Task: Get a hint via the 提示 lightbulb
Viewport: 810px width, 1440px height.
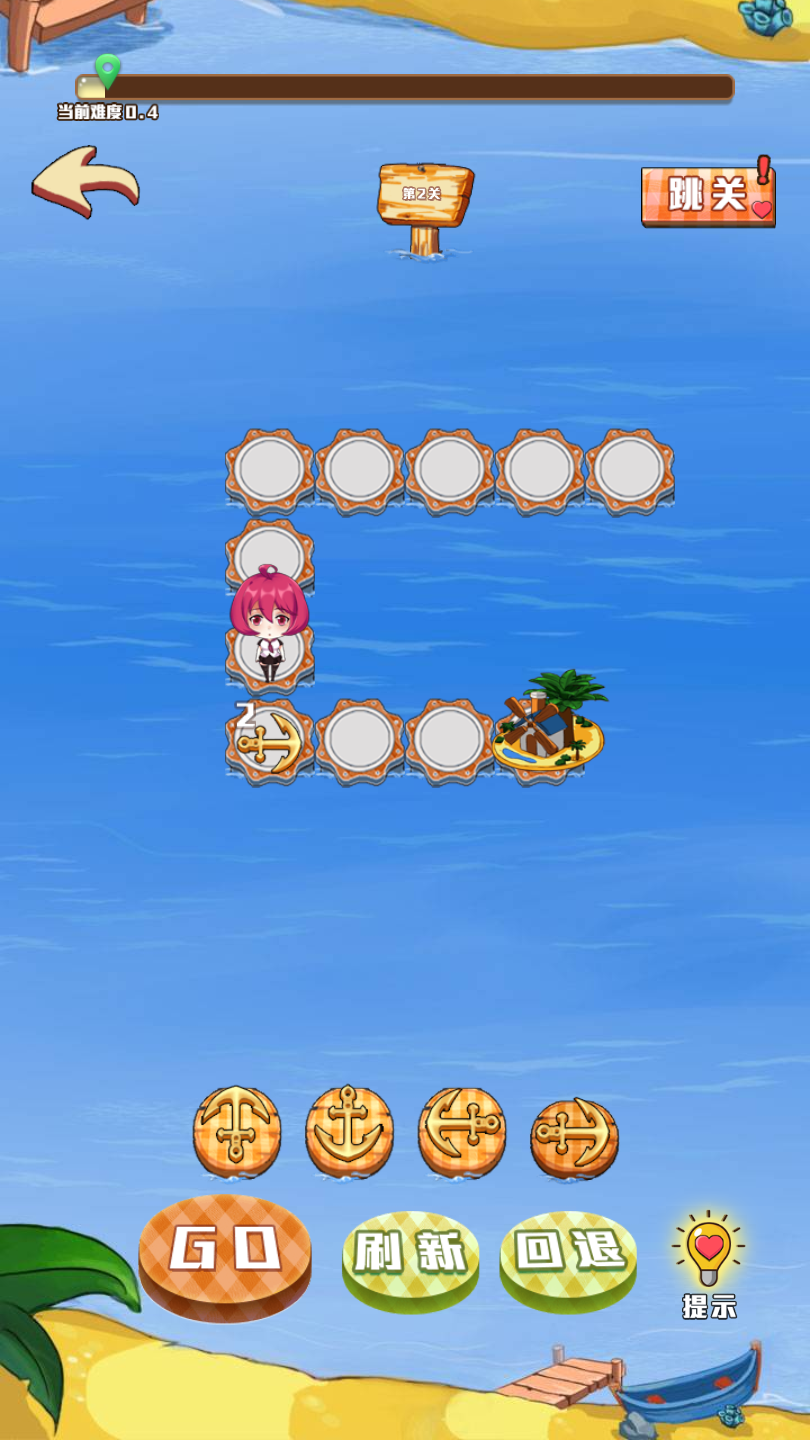Action: tap(709, 1262)
